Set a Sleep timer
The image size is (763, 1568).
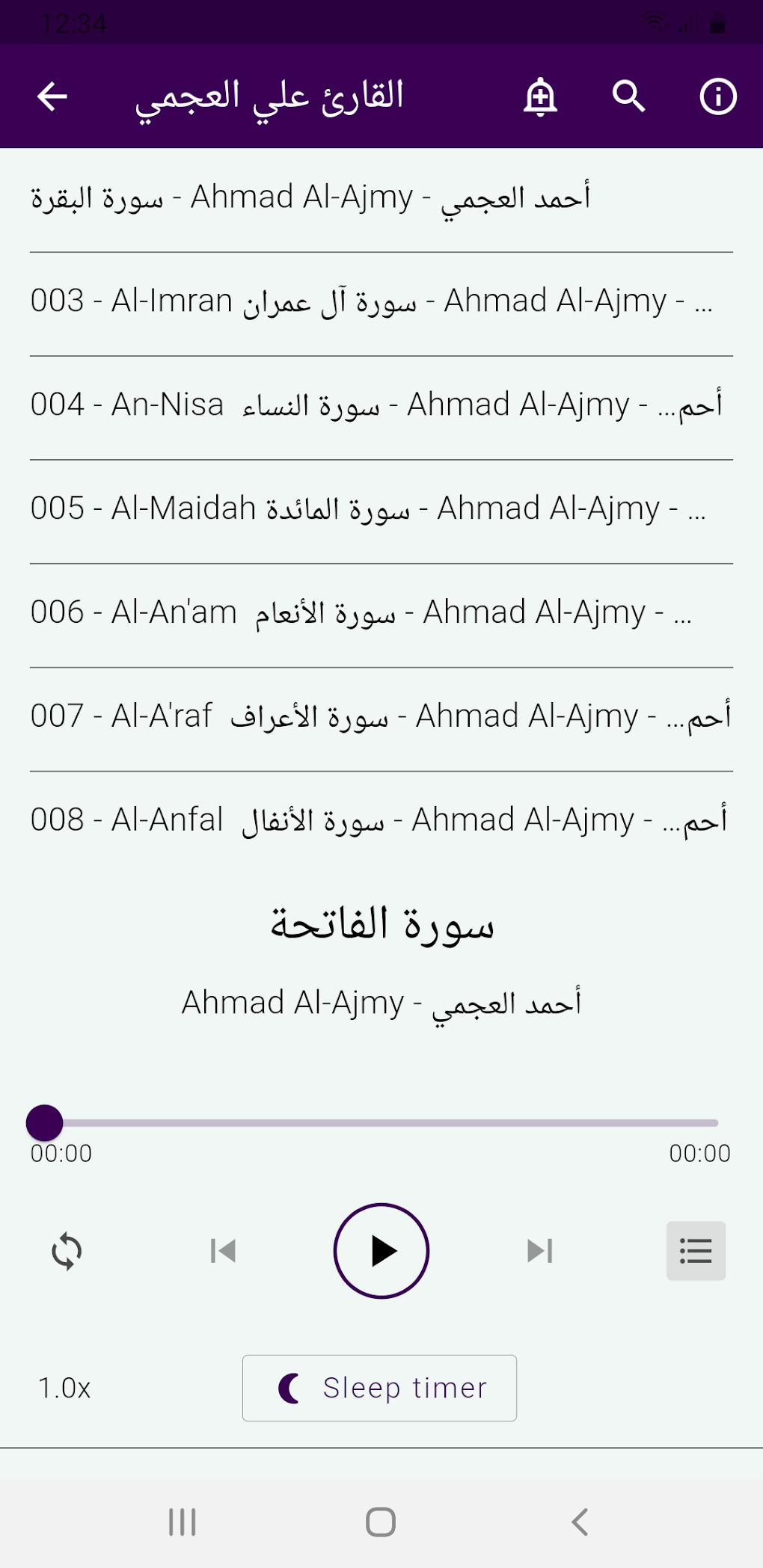pos(380,1389)
